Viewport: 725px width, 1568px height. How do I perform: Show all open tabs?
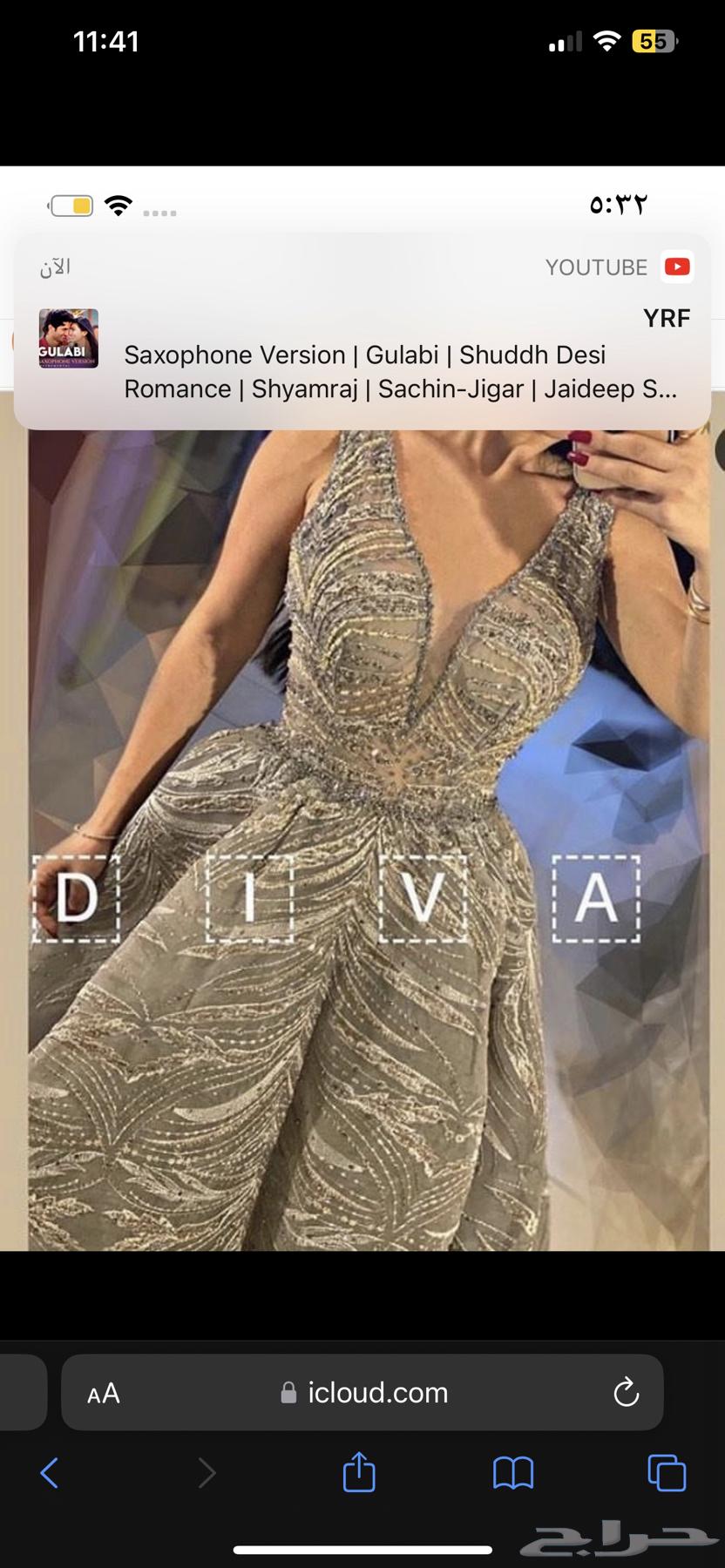[x=667, y=1473]
